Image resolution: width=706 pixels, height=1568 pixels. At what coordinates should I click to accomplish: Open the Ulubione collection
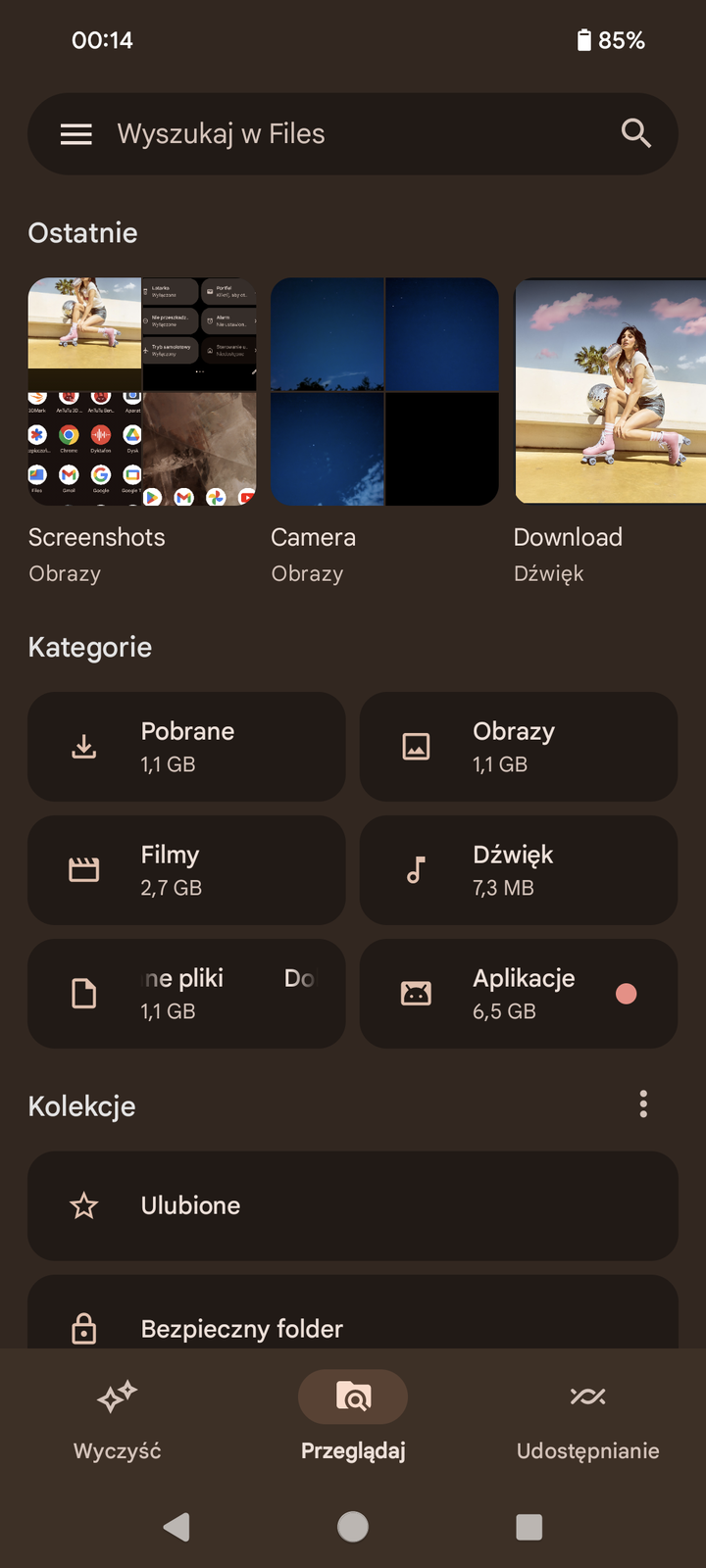point(353,1205)
